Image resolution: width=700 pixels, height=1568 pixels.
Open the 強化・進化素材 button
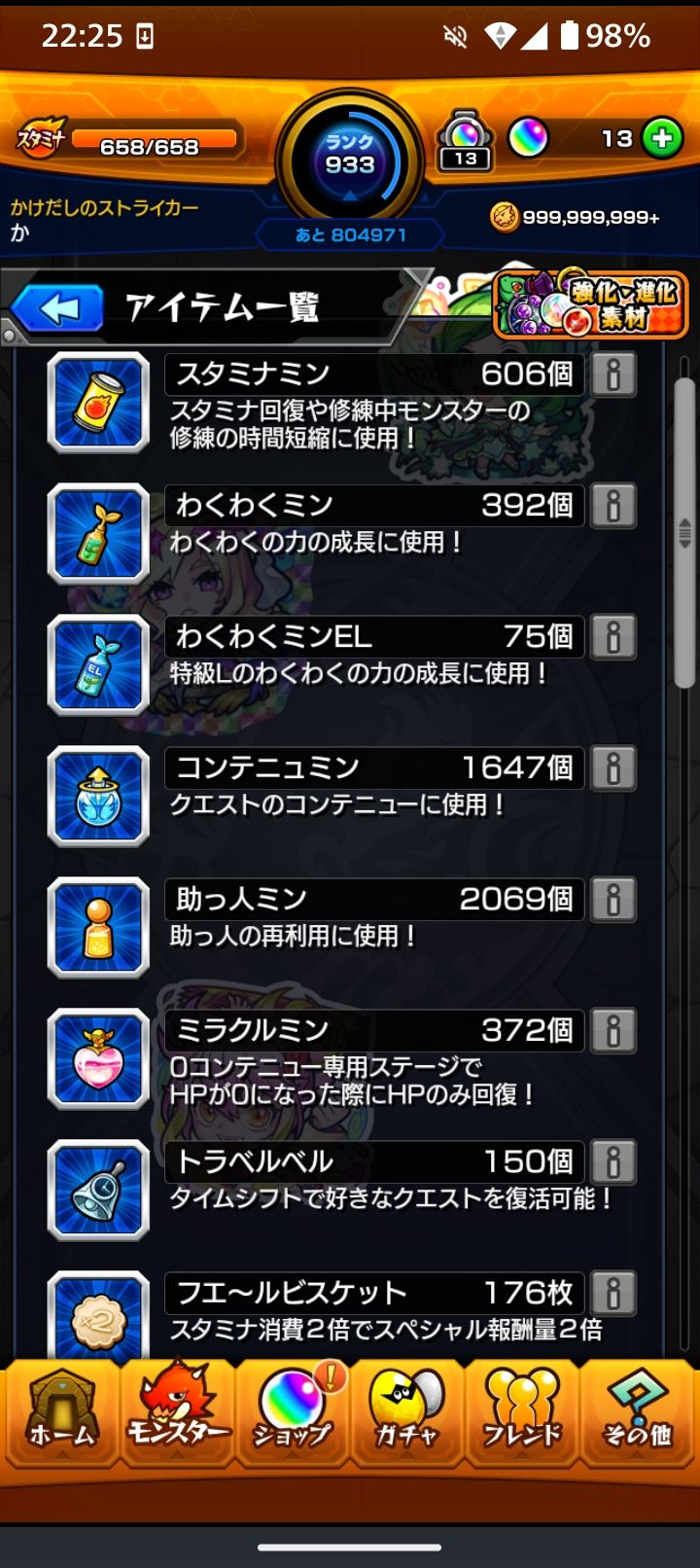tap(591, 305)
